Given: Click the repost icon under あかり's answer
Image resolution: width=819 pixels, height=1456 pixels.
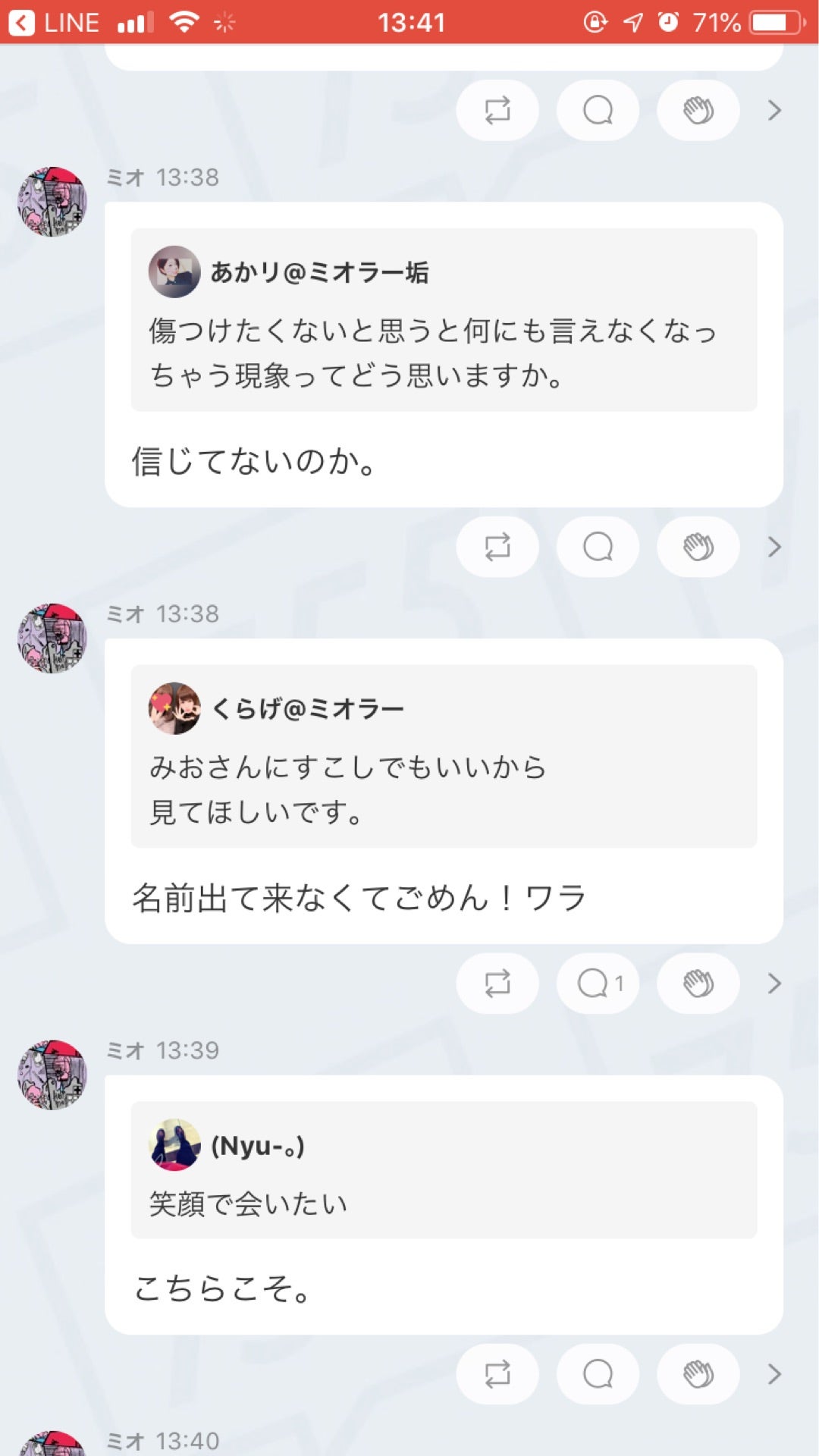Looking at the screenshot, I should [x=497, y=547].
